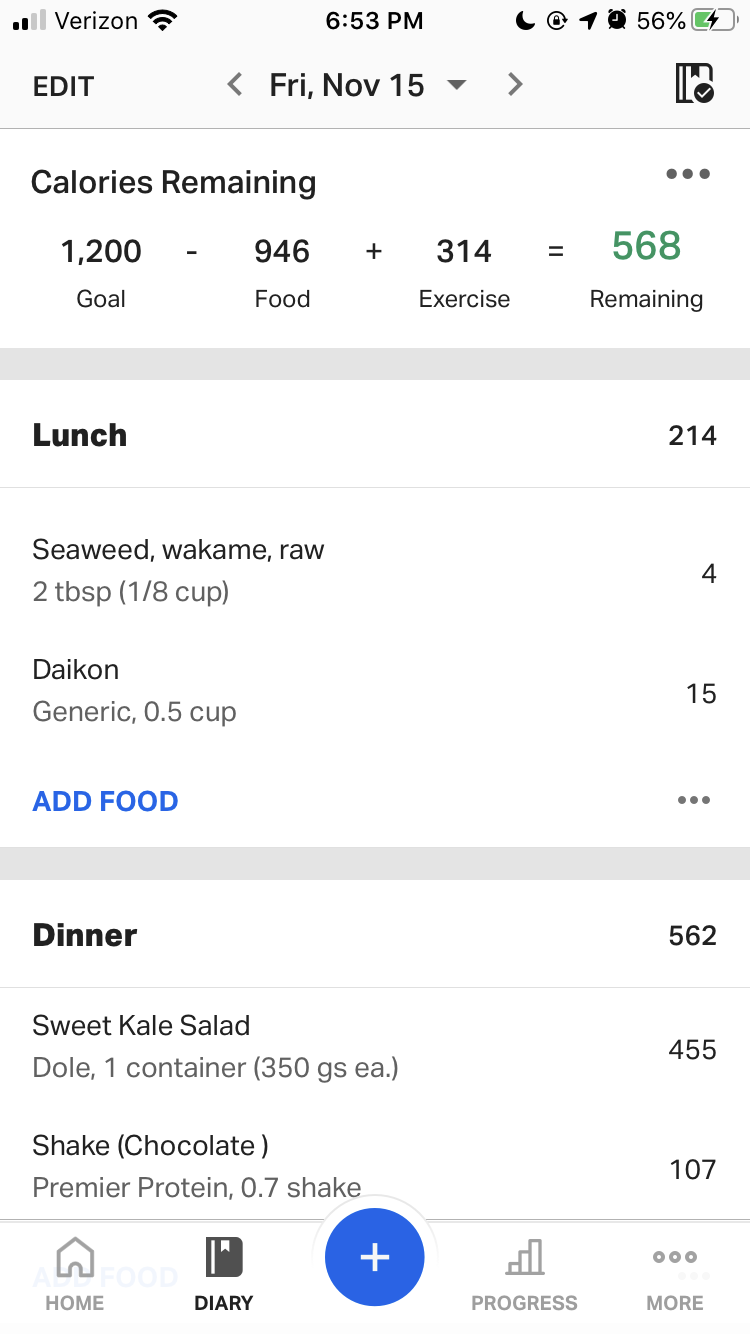750x1334 pixels.
Task: Tap the complete diary icon
Action: (x=694, y=84)
